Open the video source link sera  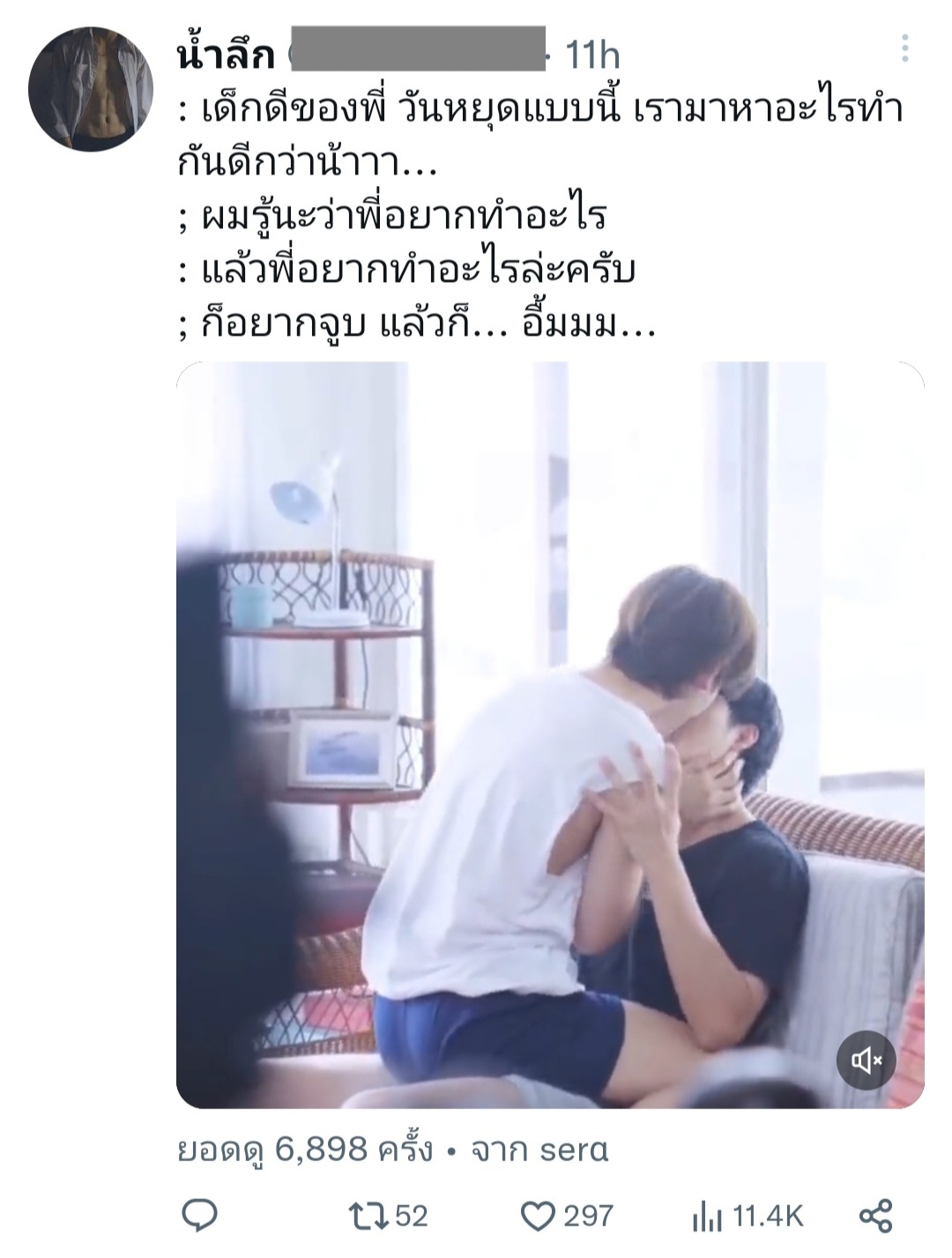[x=573, y=1150]
